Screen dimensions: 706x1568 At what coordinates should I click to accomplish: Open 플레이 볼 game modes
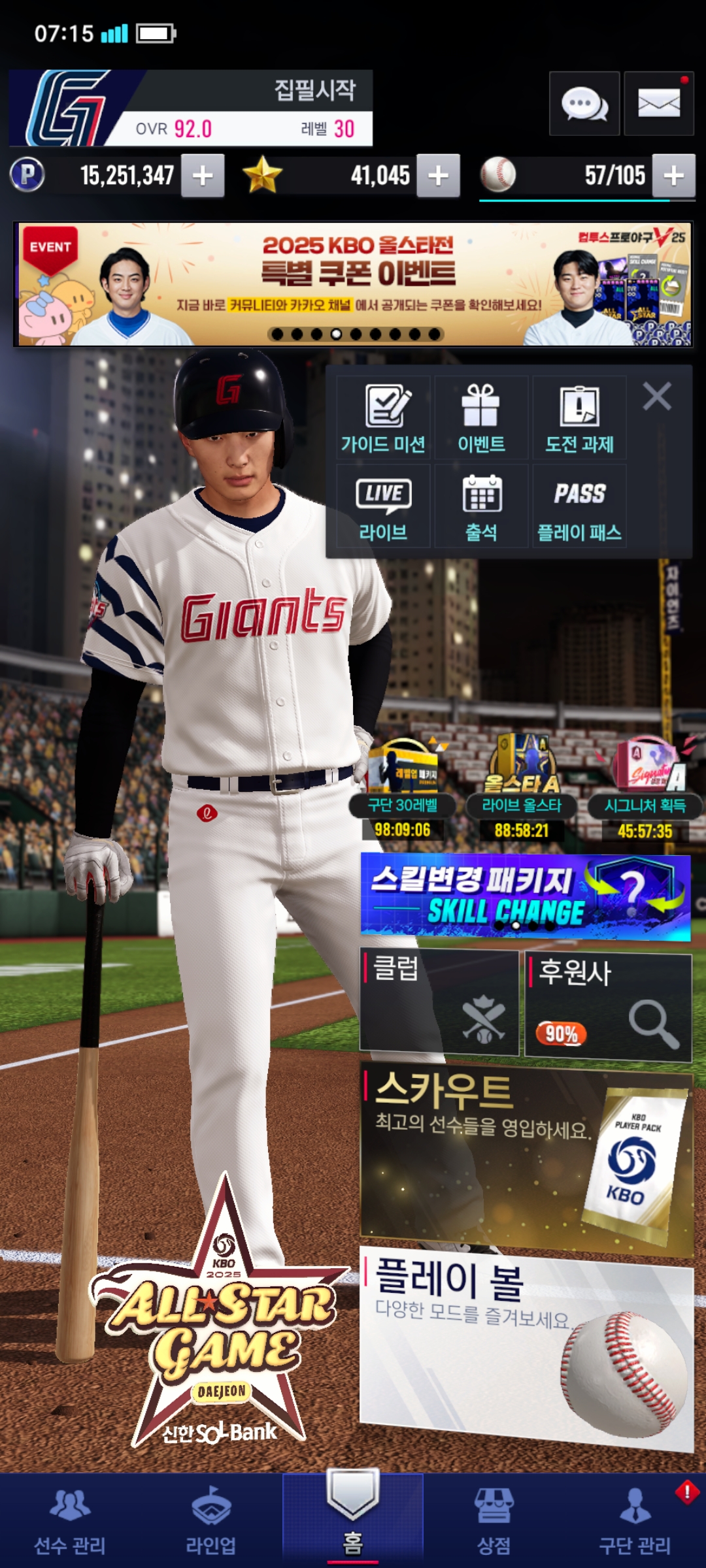pyautogui.click(x=526, y=1346)
